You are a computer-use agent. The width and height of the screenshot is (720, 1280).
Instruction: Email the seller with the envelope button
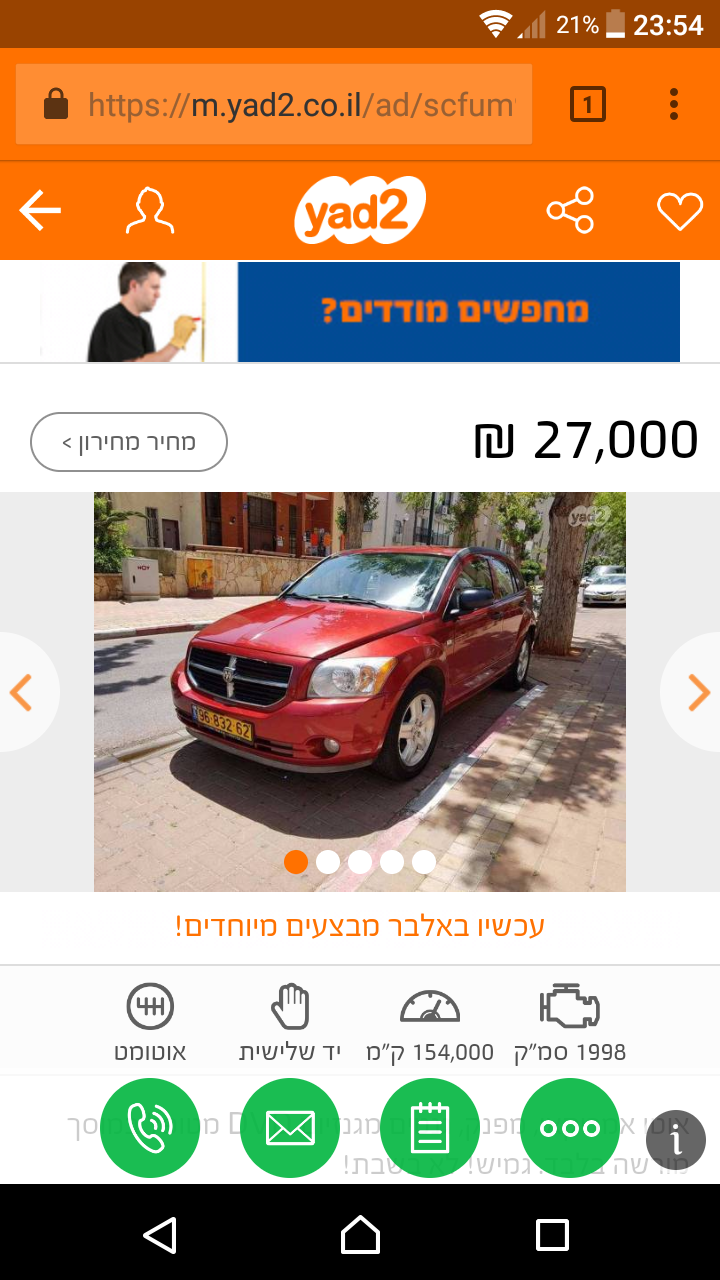click(290, 1129)
